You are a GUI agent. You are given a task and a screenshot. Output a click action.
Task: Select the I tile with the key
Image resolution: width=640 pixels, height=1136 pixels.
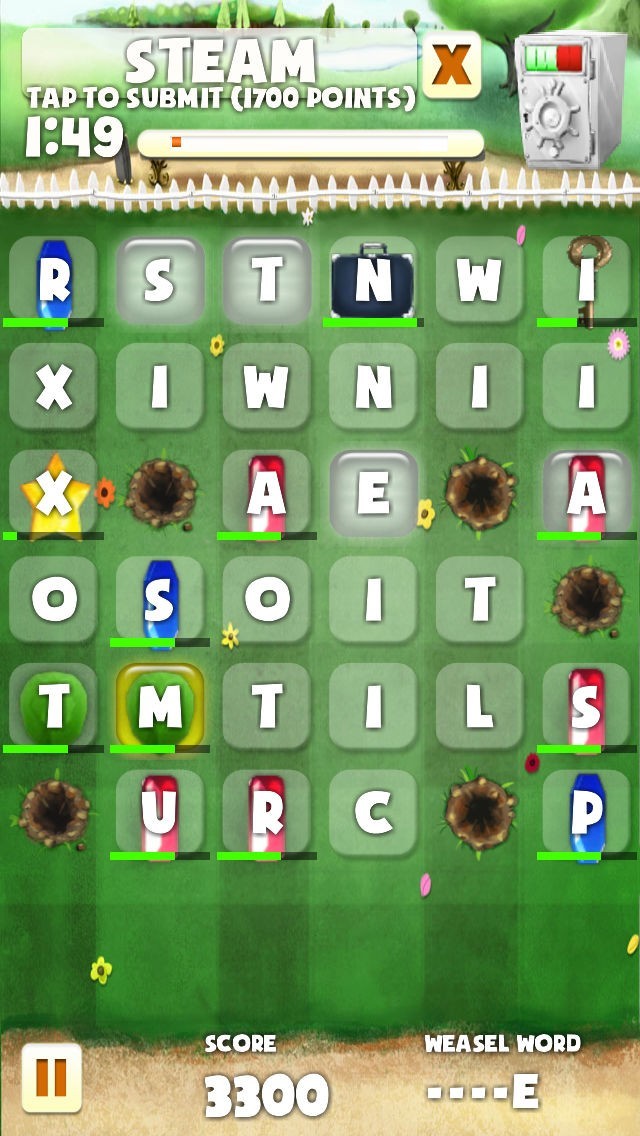coord(586,280)
